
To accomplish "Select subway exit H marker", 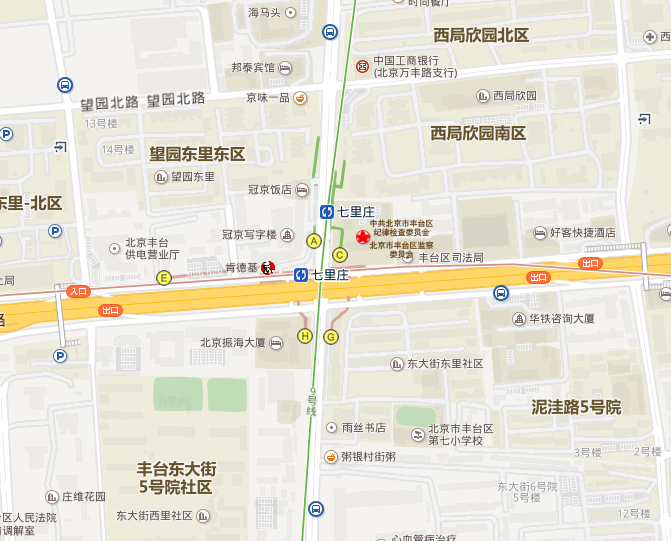I will tap(306, 336).
